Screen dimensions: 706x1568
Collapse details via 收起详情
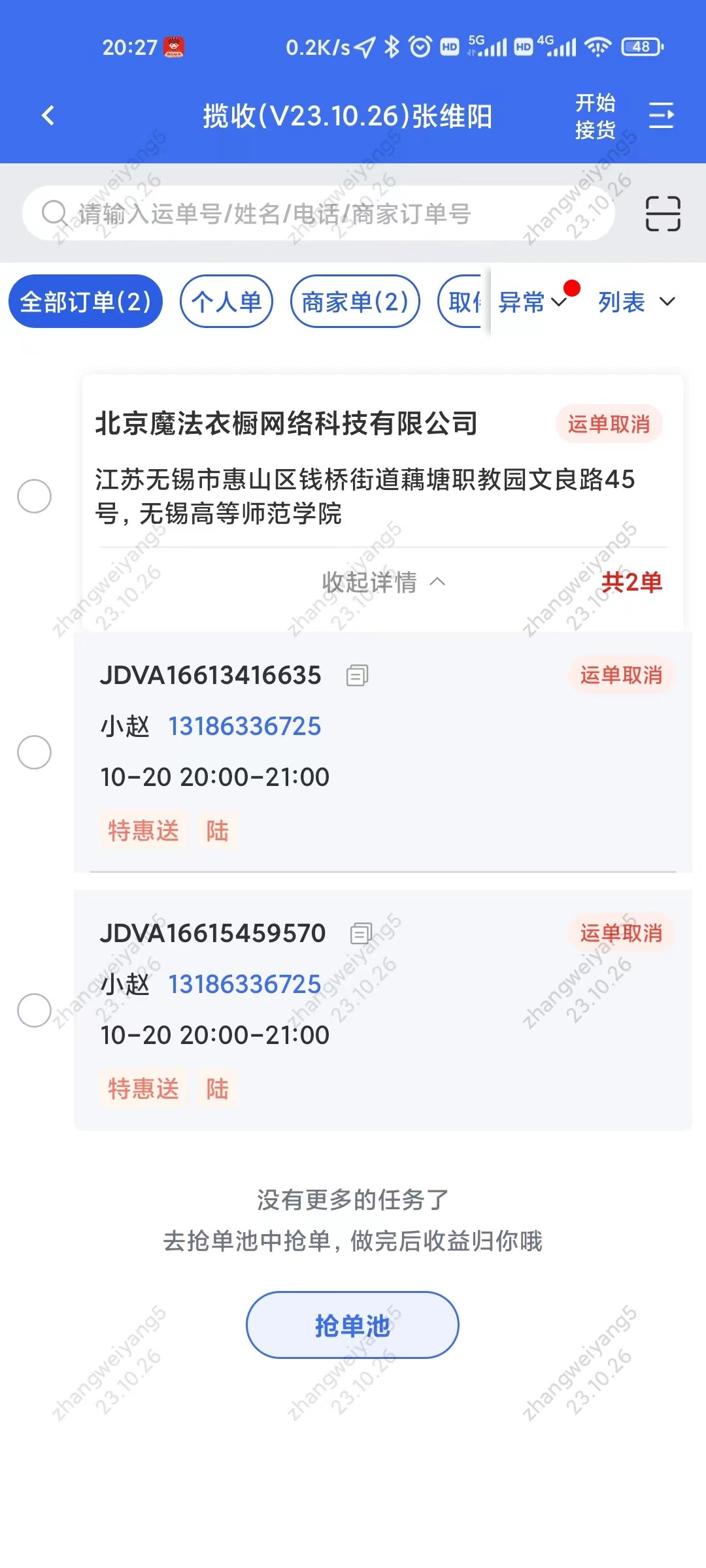(383, 582)
